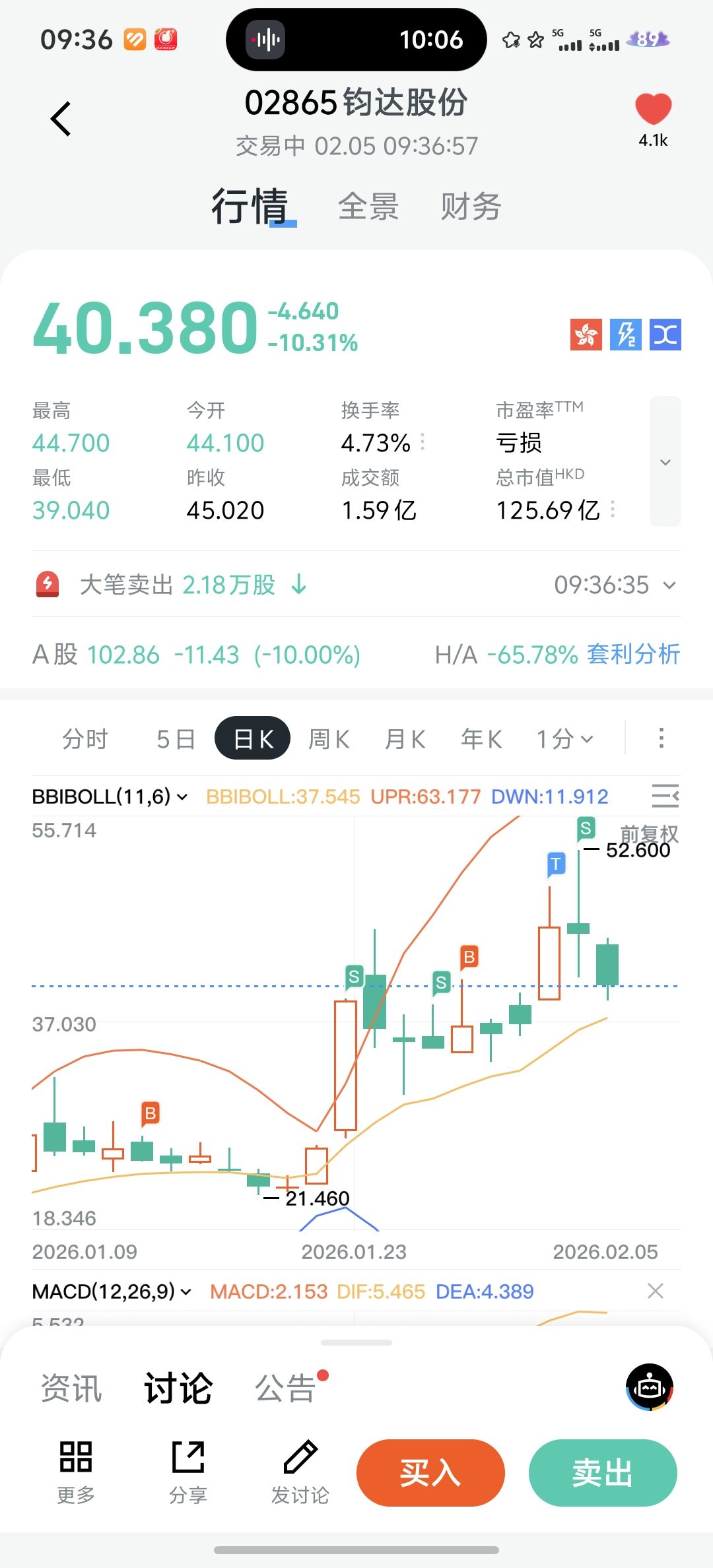Open the 1分 interval dropdown

point(564,738)
